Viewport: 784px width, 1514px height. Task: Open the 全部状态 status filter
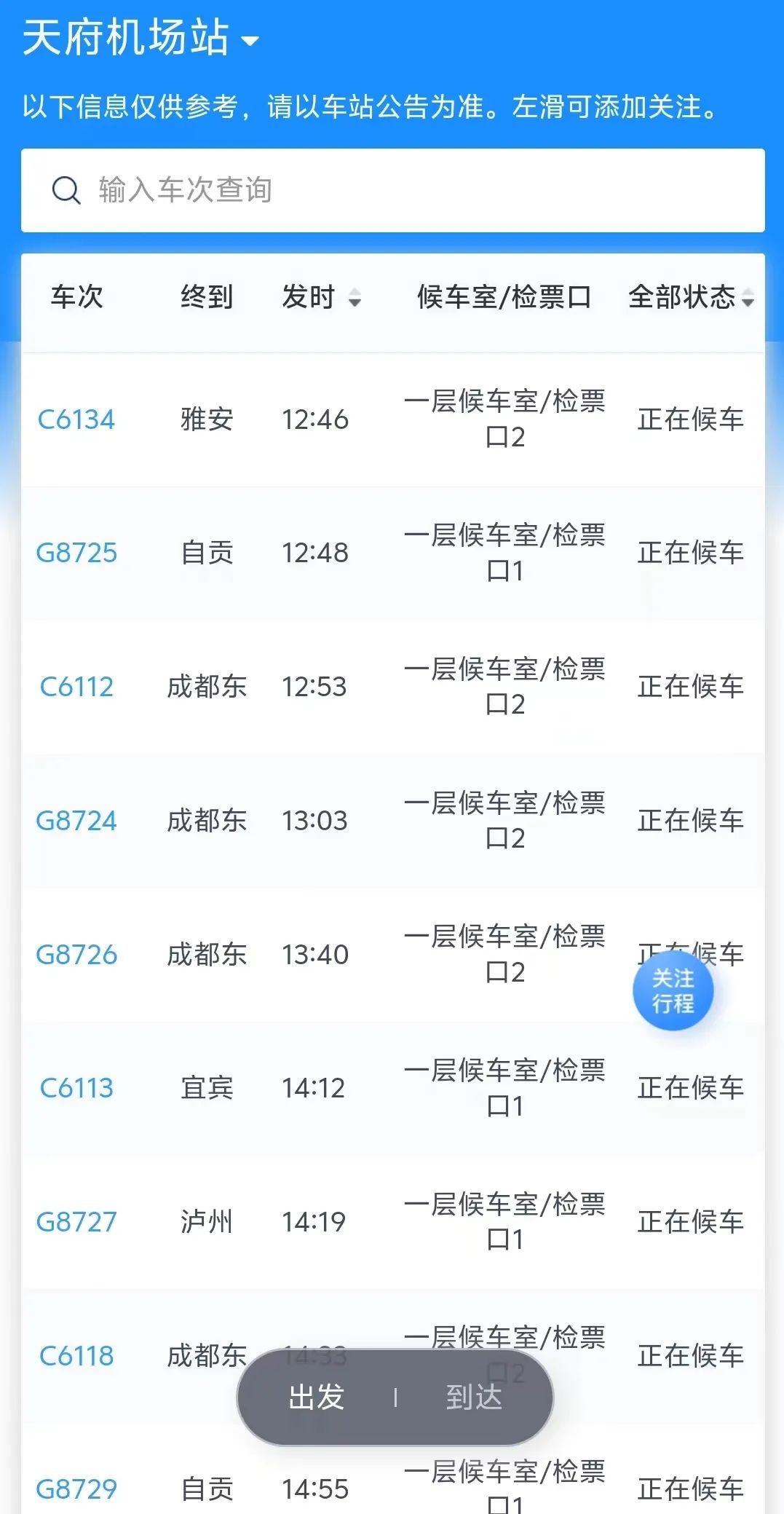(x=690, y=297)
